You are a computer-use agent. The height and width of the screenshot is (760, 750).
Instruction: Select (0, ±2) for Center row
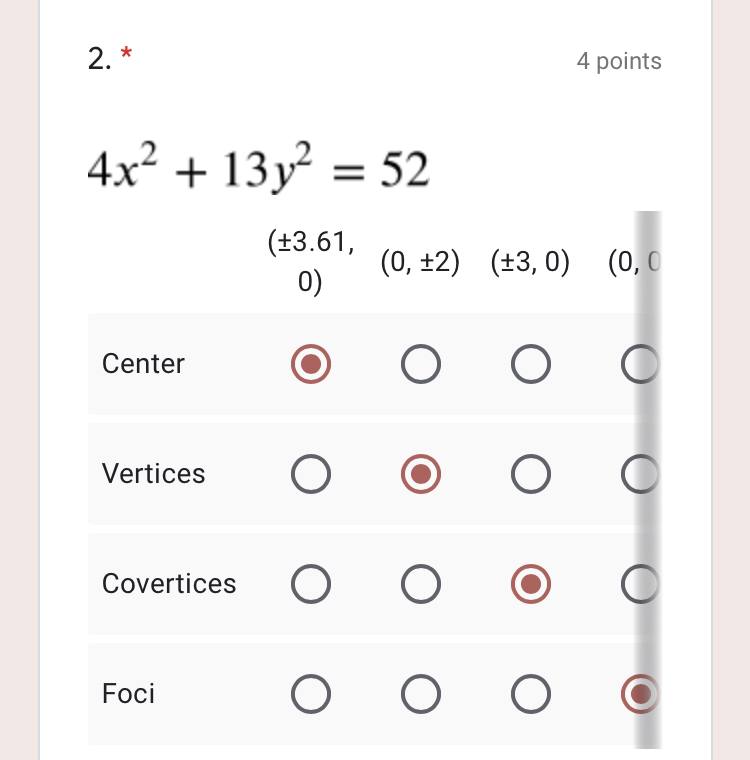click(x=421, y=364)
